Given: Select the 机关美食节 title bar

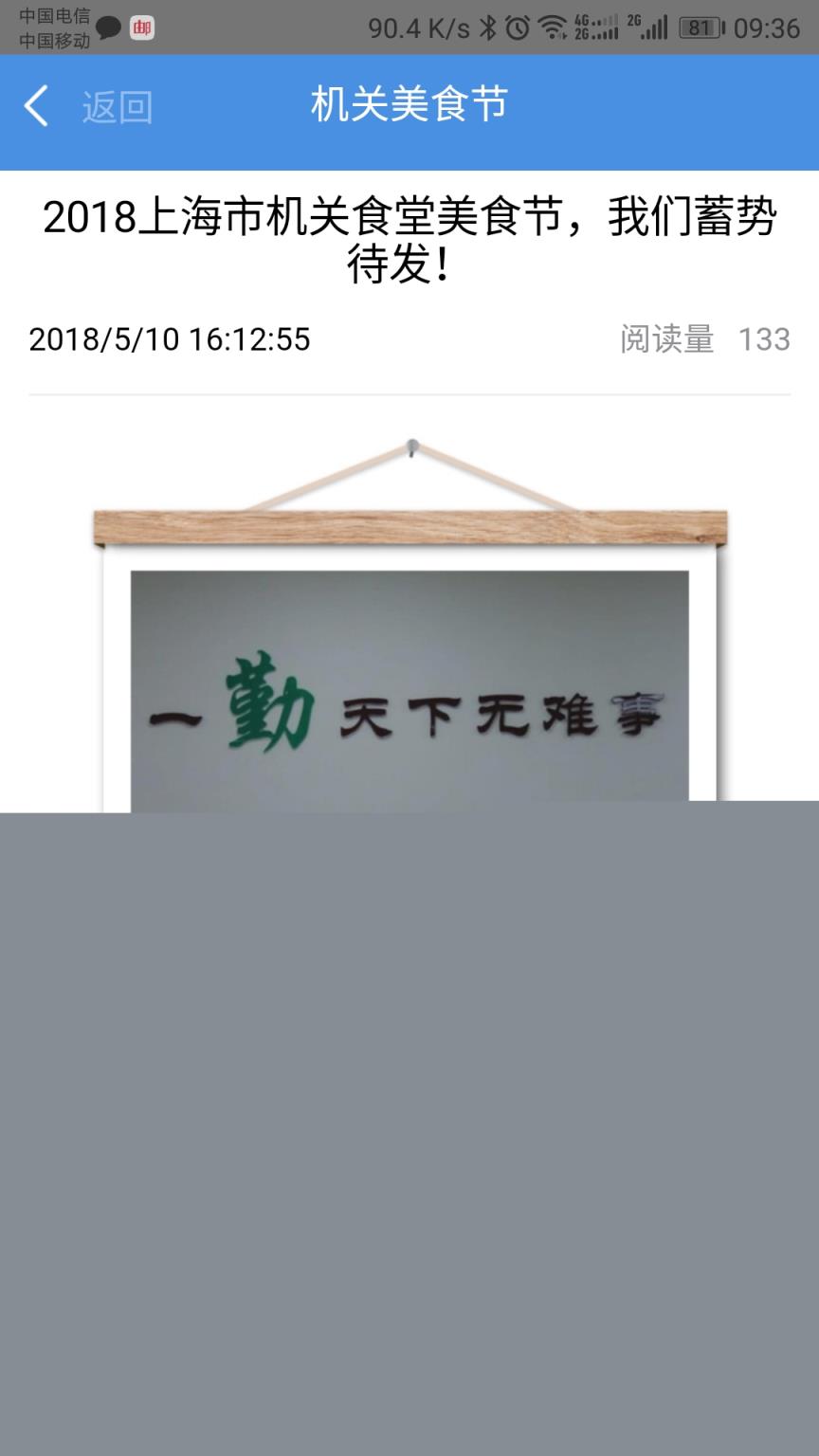Looking at the screenshot, I should click(x=409, y=106).
